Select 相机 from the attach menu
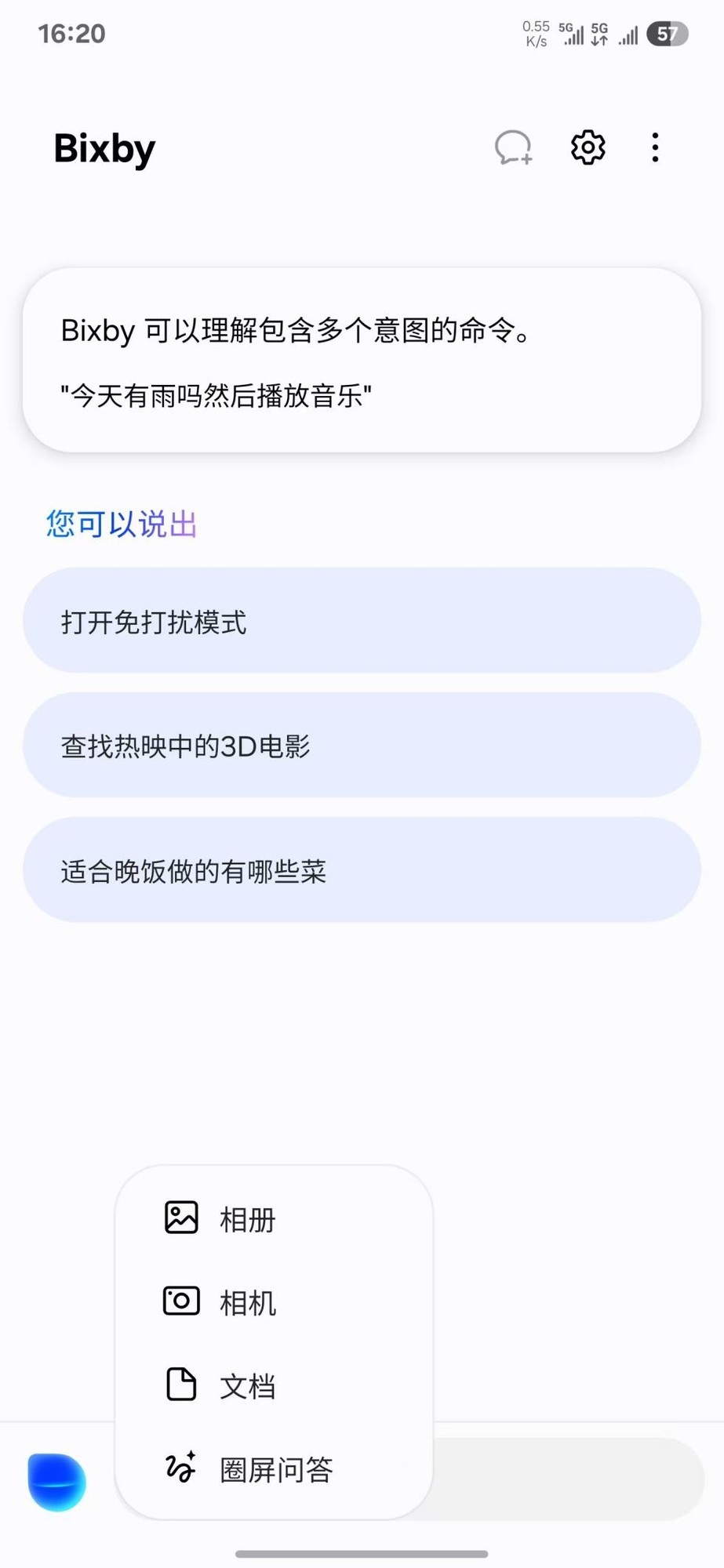Viewport: 724px width, 1568px height. tap(246, 1302)
